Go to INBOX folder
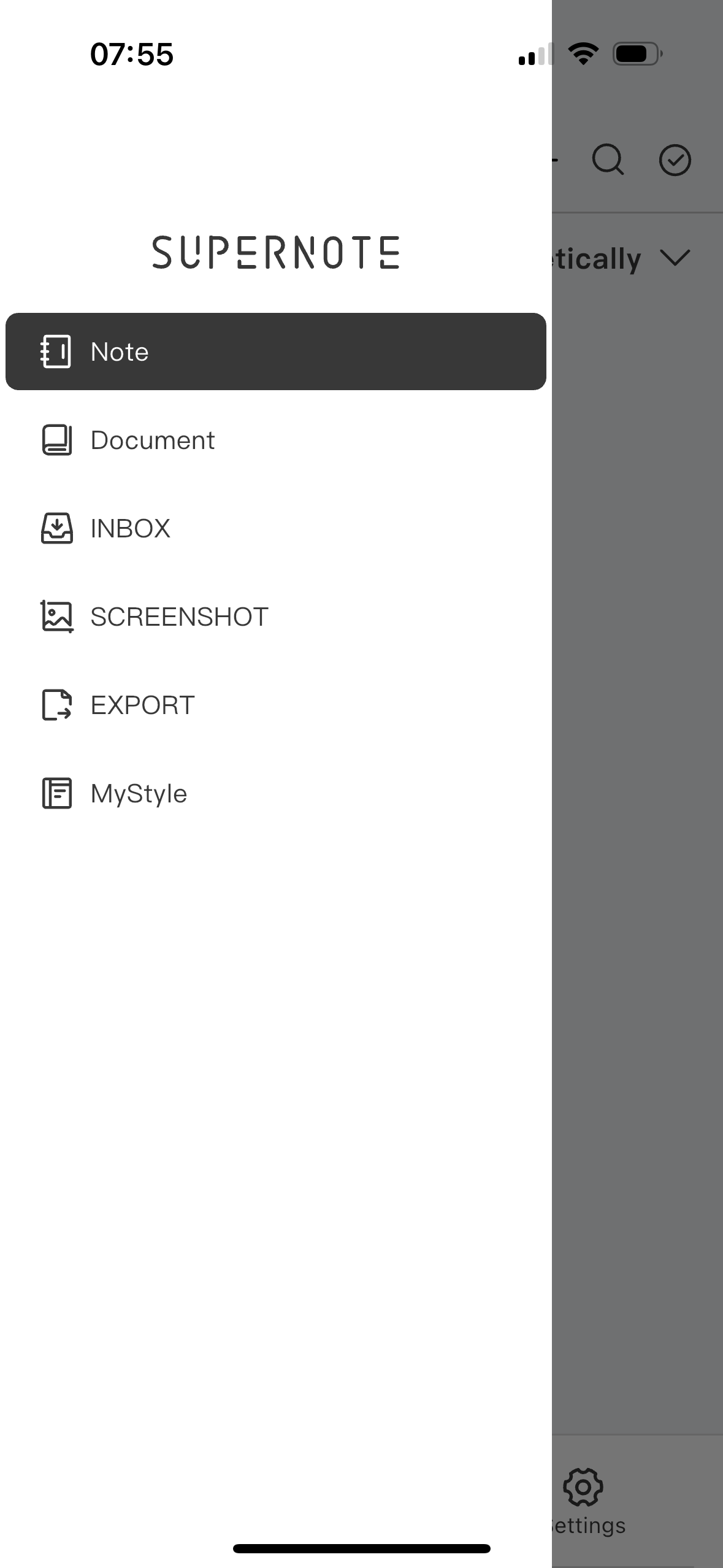 [x=130, y=528]
